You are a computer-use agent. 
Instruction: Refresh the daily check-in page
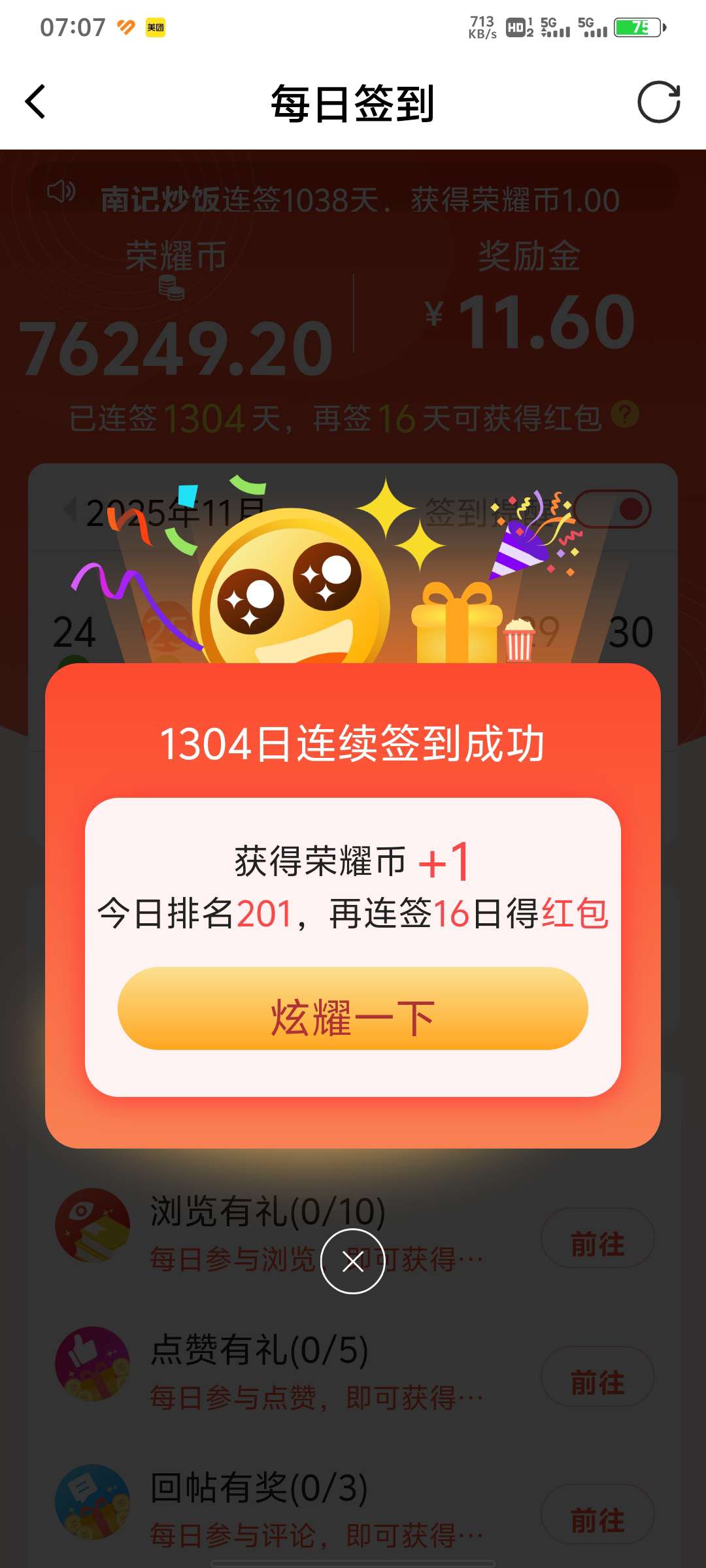point(658,103)
